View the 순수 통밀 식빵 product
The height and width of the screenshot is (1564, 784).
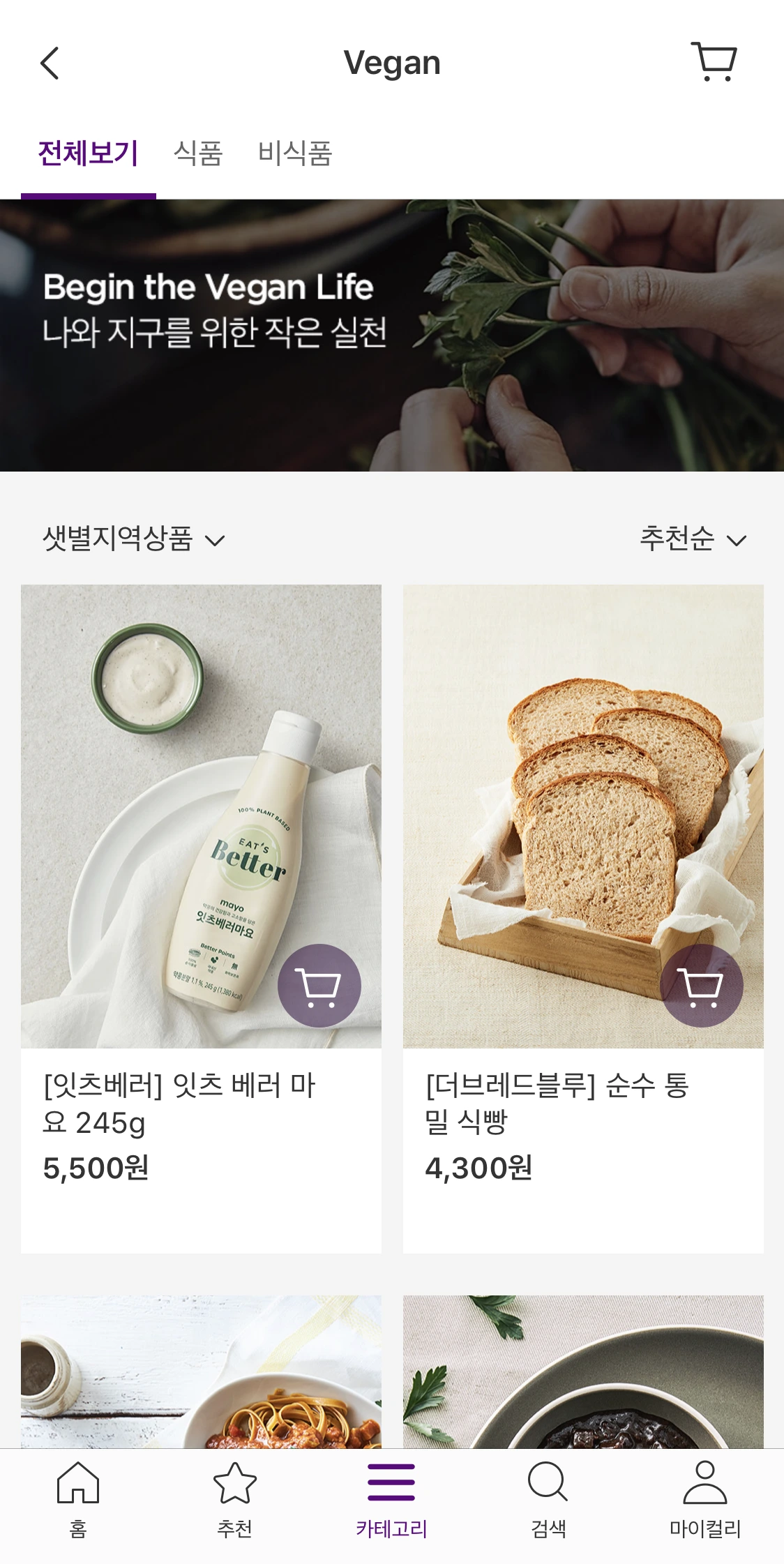pyautogui.click(x=583, y=816)
